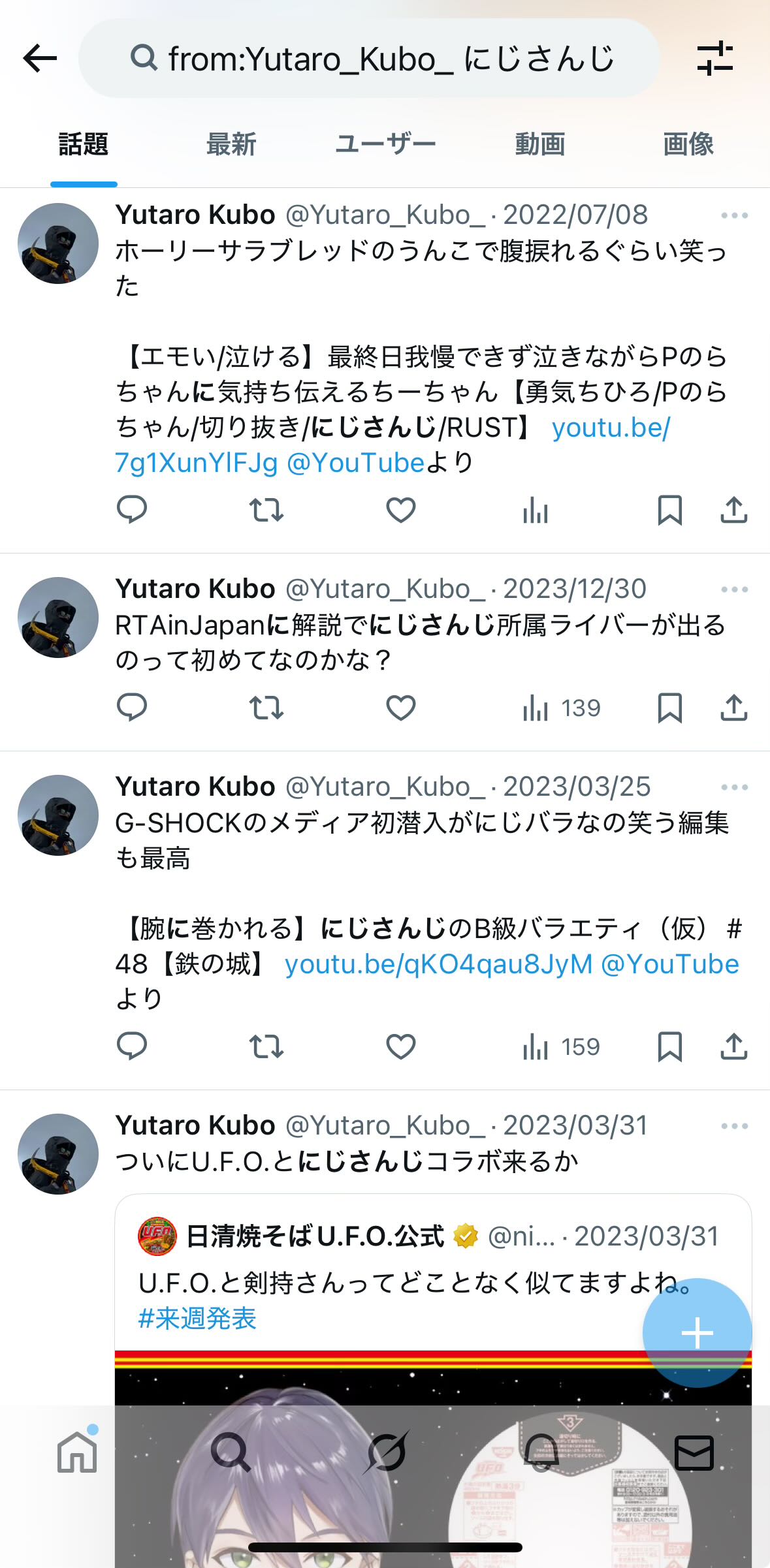
Task: Switch to the 最新 tab
Action: click(x=231, y=144)
